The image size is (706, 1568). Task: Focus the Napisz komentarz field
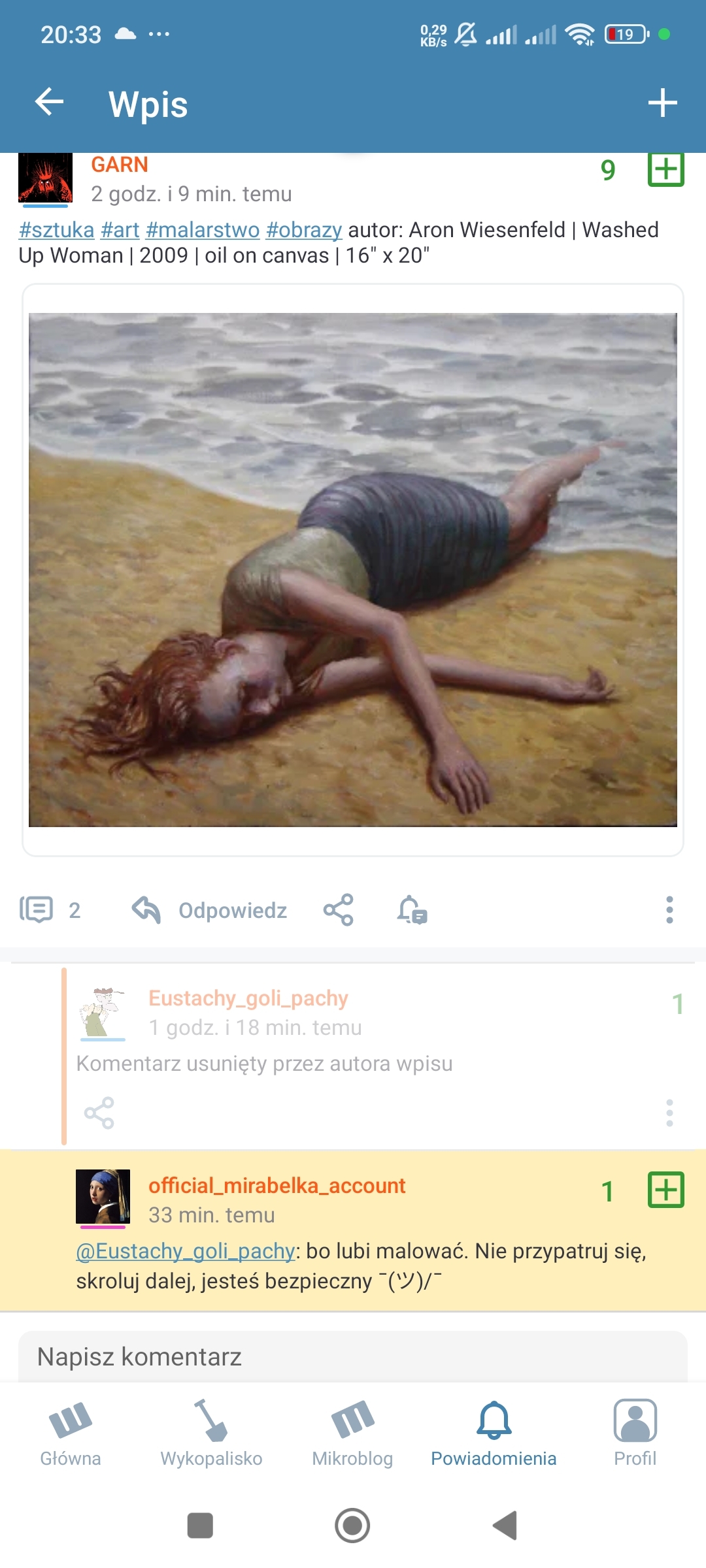pyautogui.click(x=353, y=1357)
